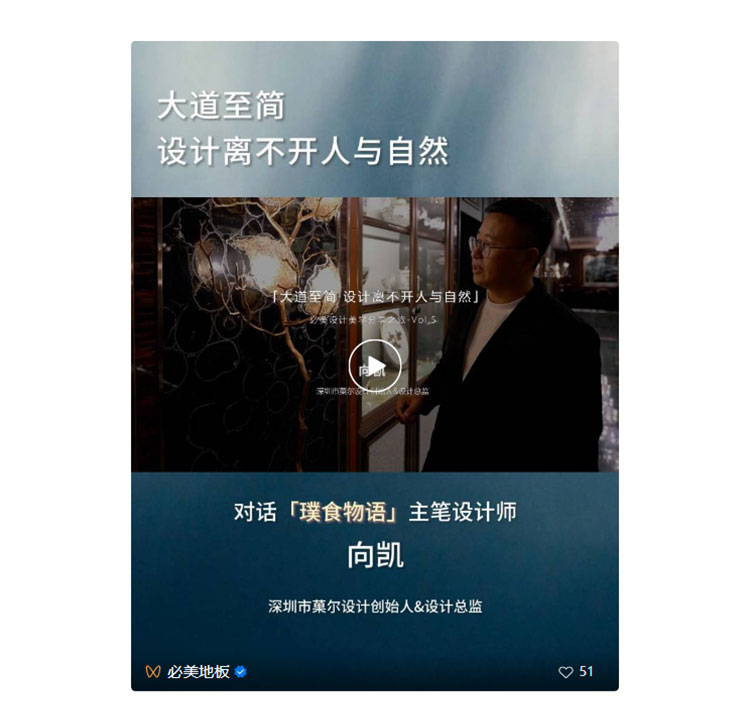
Task: Like the 必美地板 video post
Action: [566, 671]
